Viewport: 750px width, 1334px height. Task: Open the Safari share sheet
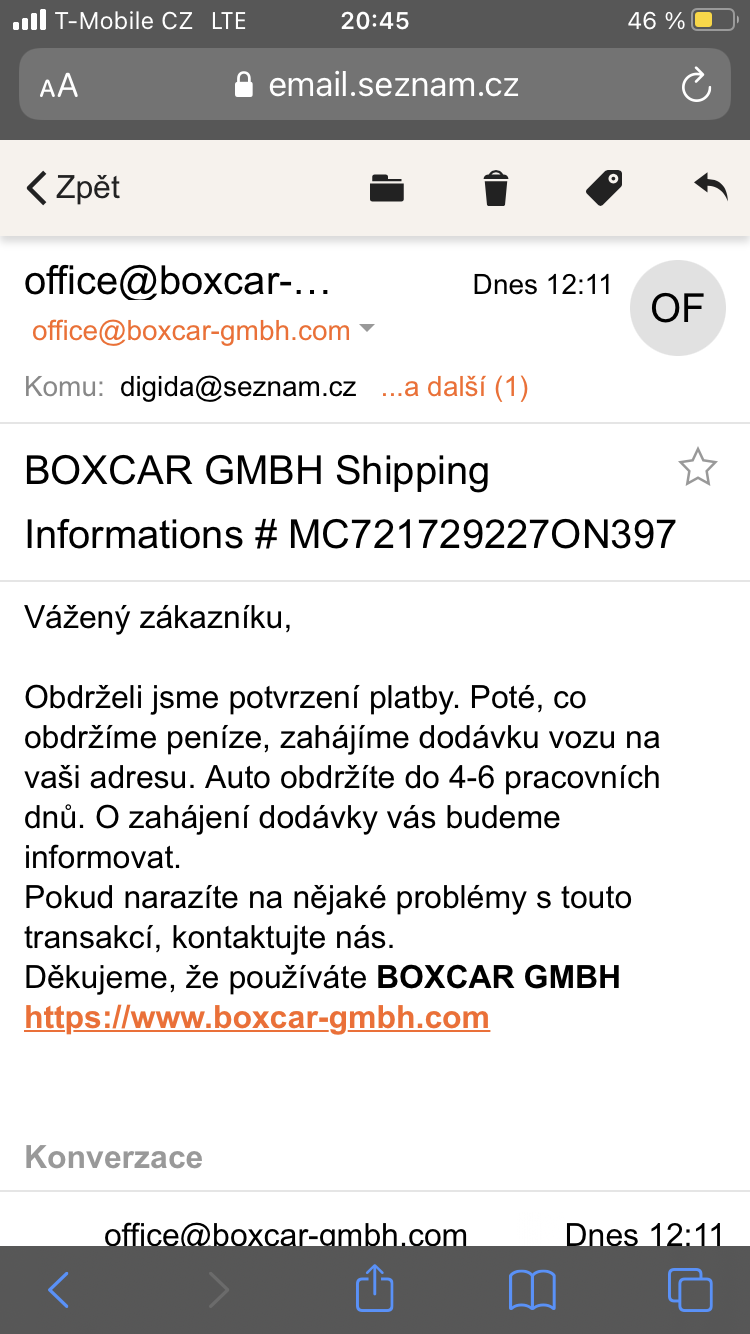[375, 1289]
